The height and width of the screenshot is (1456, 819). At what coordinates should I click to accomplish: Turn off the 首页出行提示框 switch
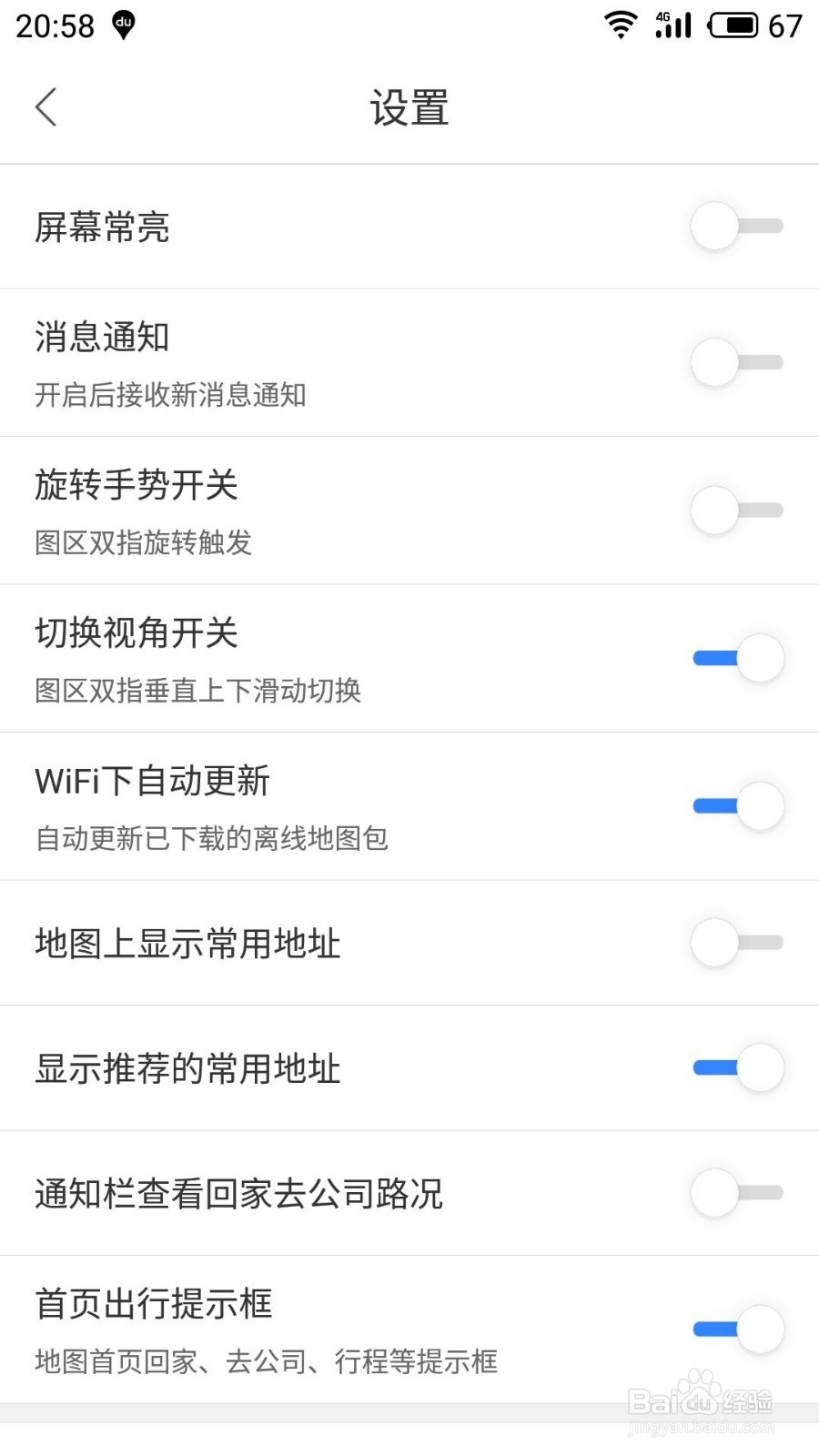737,1330
